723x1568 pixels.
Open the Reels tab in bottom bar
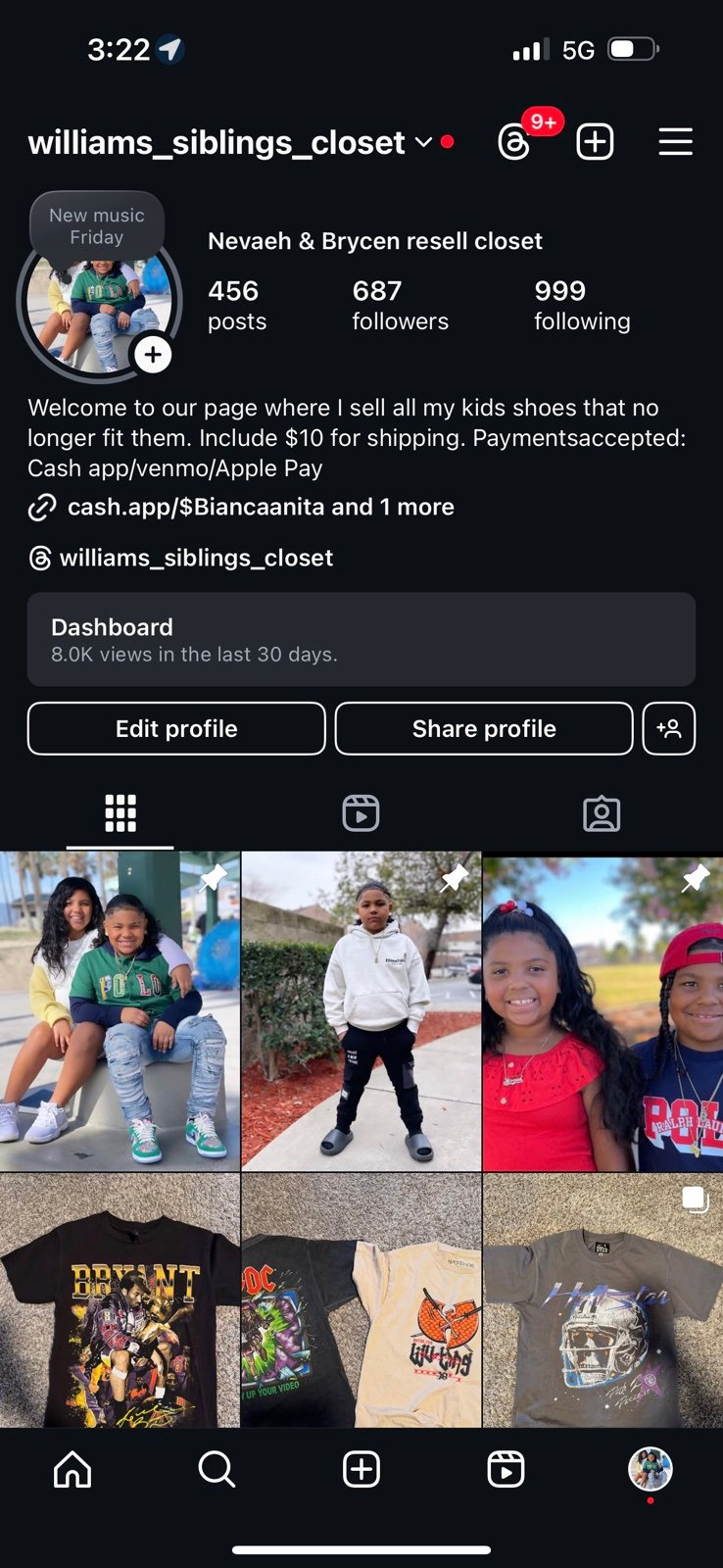click(x=506, y=1469)
